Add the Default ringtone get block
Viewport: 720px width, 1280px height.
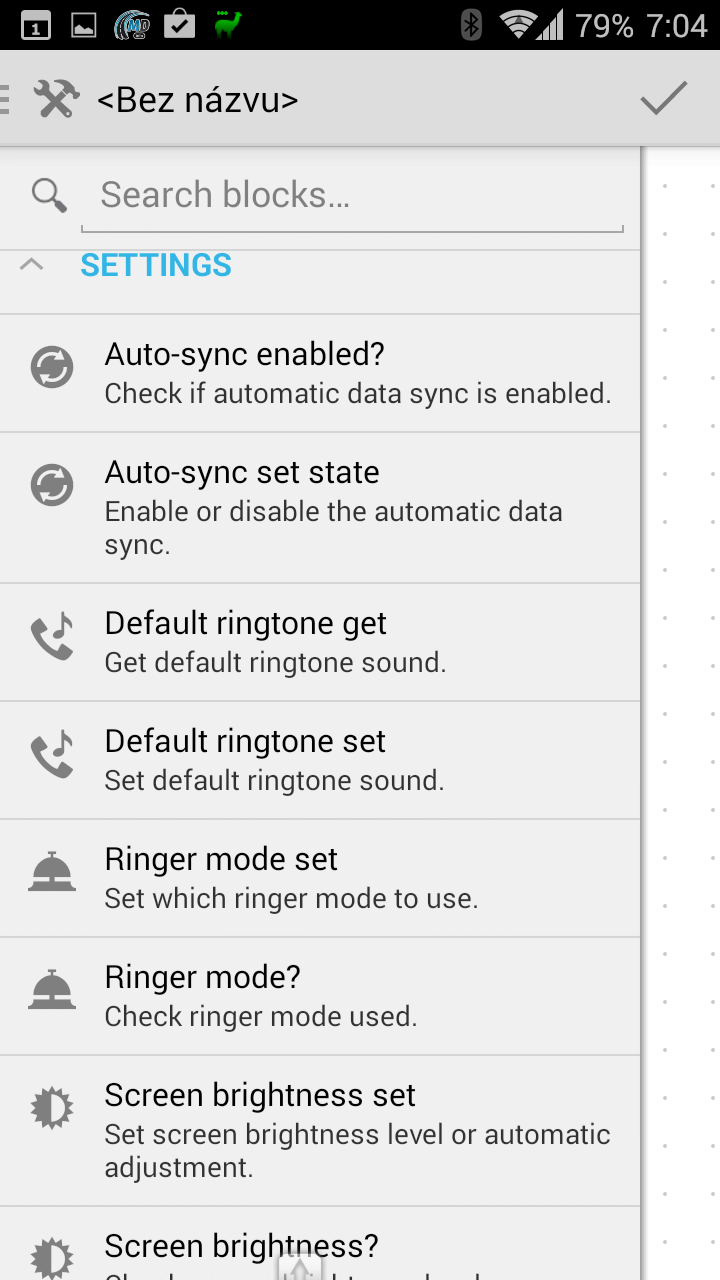[x=320, y=642]
